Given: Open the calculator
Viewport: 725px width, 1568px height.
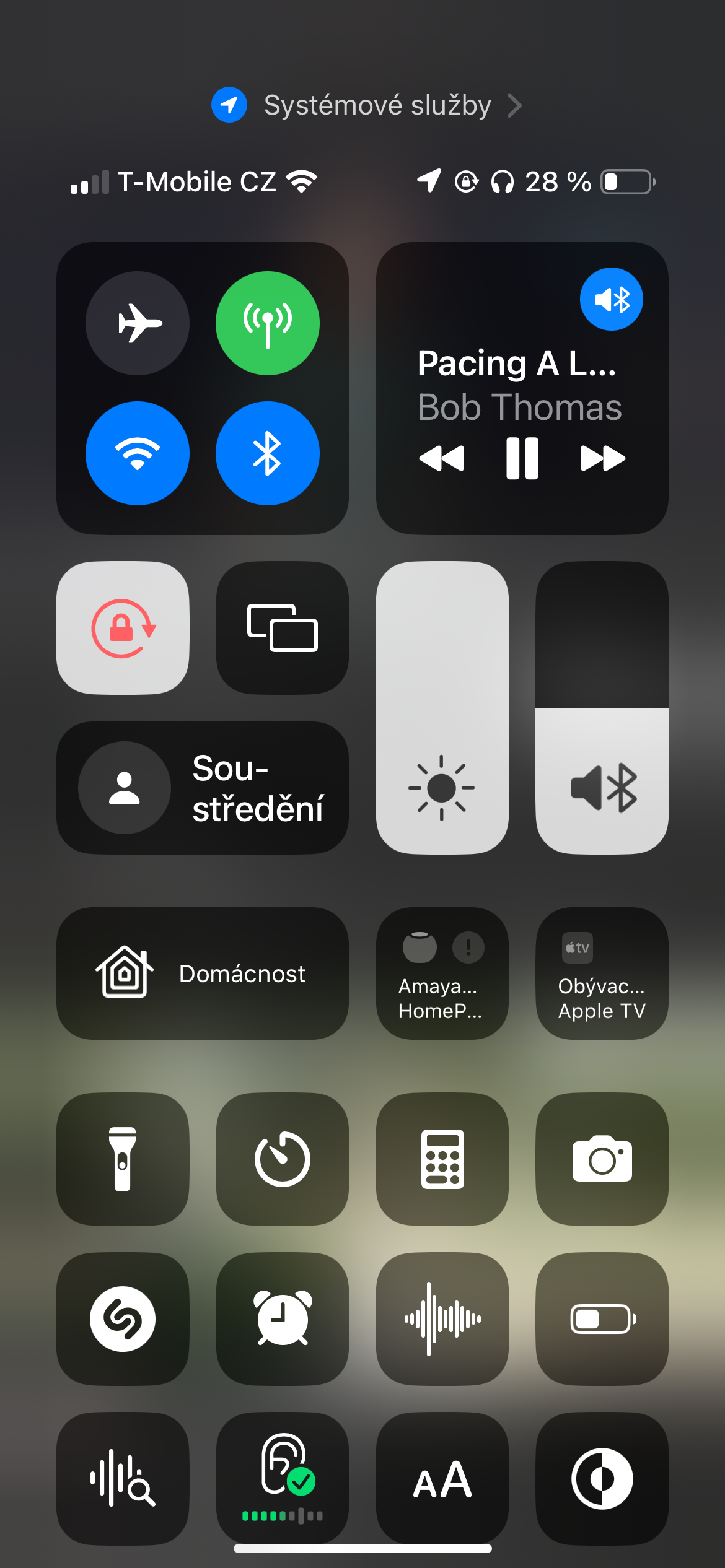Looking at the screenshot, I should click(x=442, y=1159).
